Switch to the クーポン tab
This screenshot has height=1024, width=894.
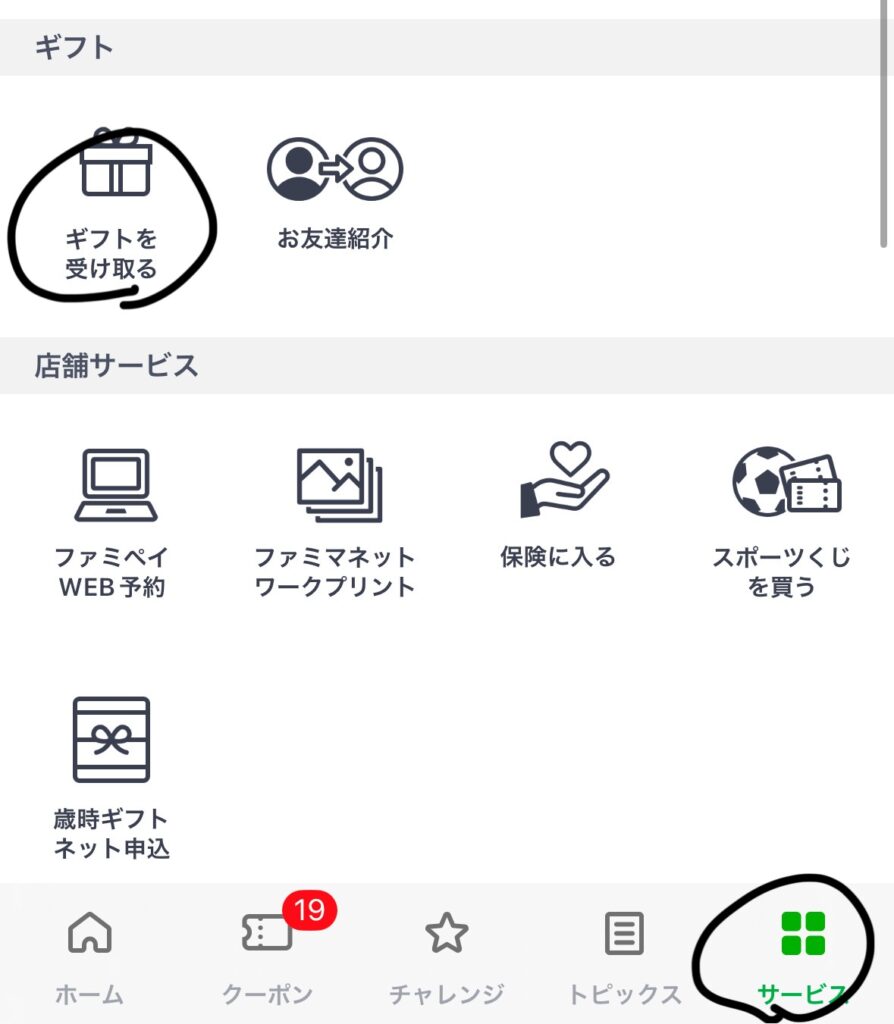(x=268, y=955)
